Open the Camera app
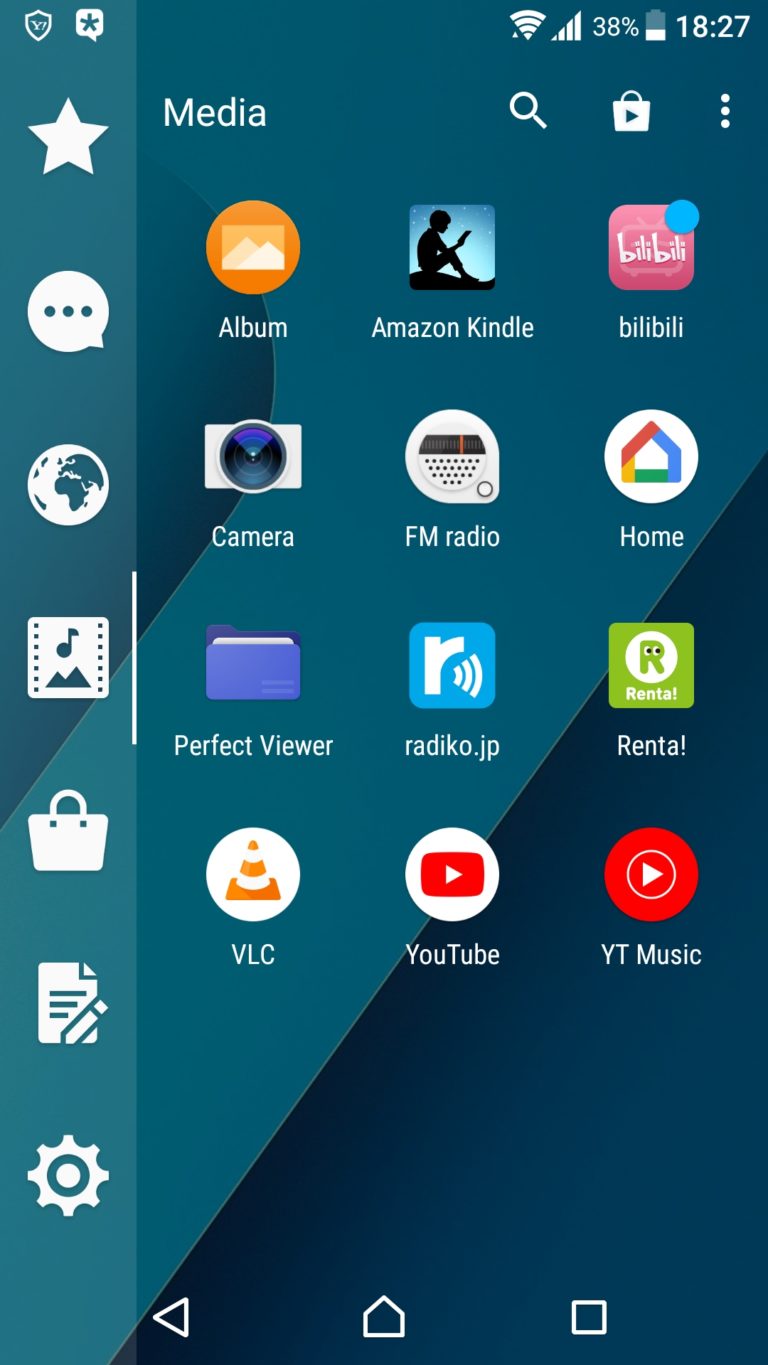 253,457
